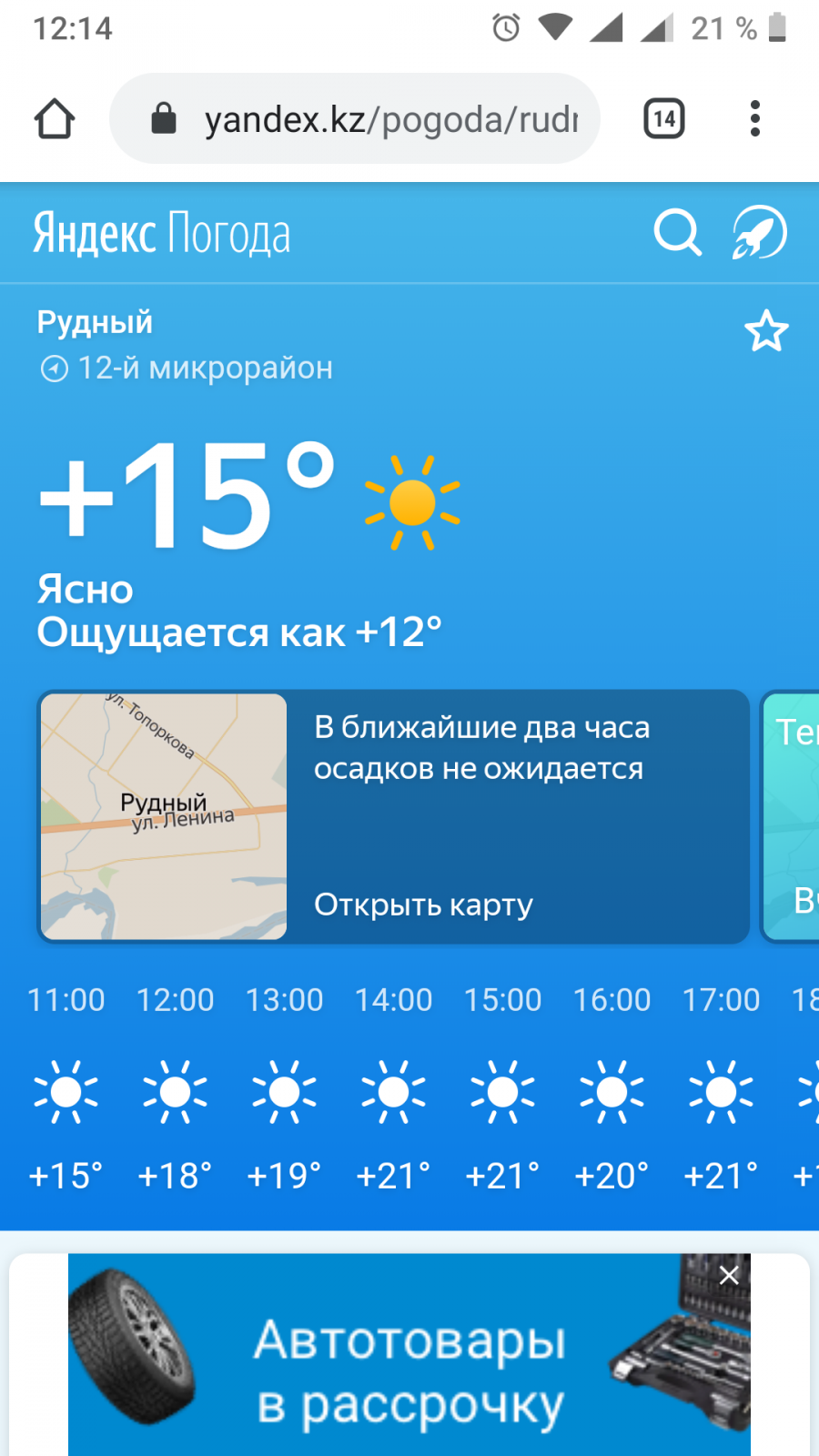This screenshot has height=1456, width=819.
Task: Close the Автотовары в рассрочку ad
Action: pos(729,1276)
